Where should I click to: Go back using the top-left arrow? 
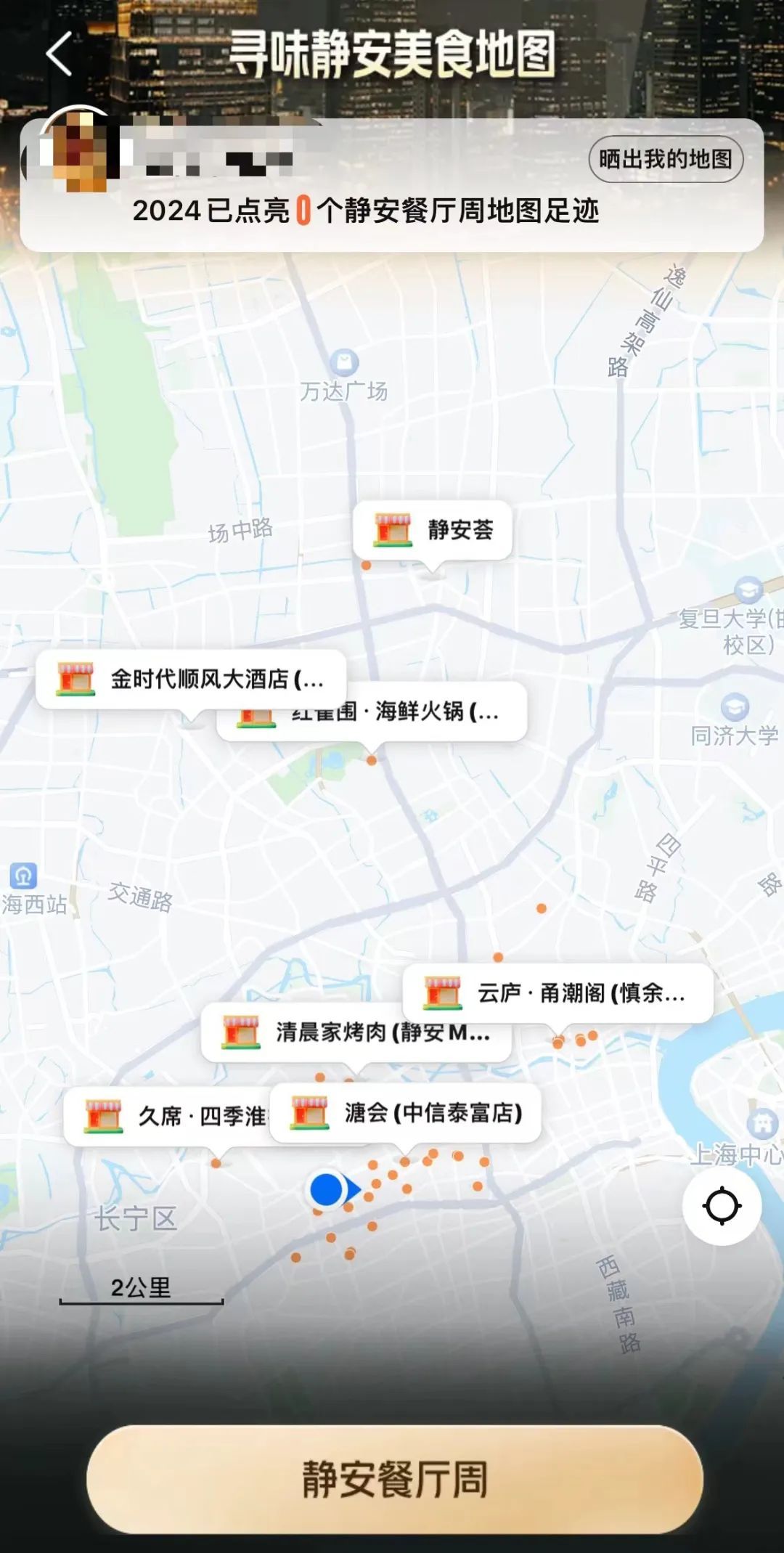(x=59, y=54)
